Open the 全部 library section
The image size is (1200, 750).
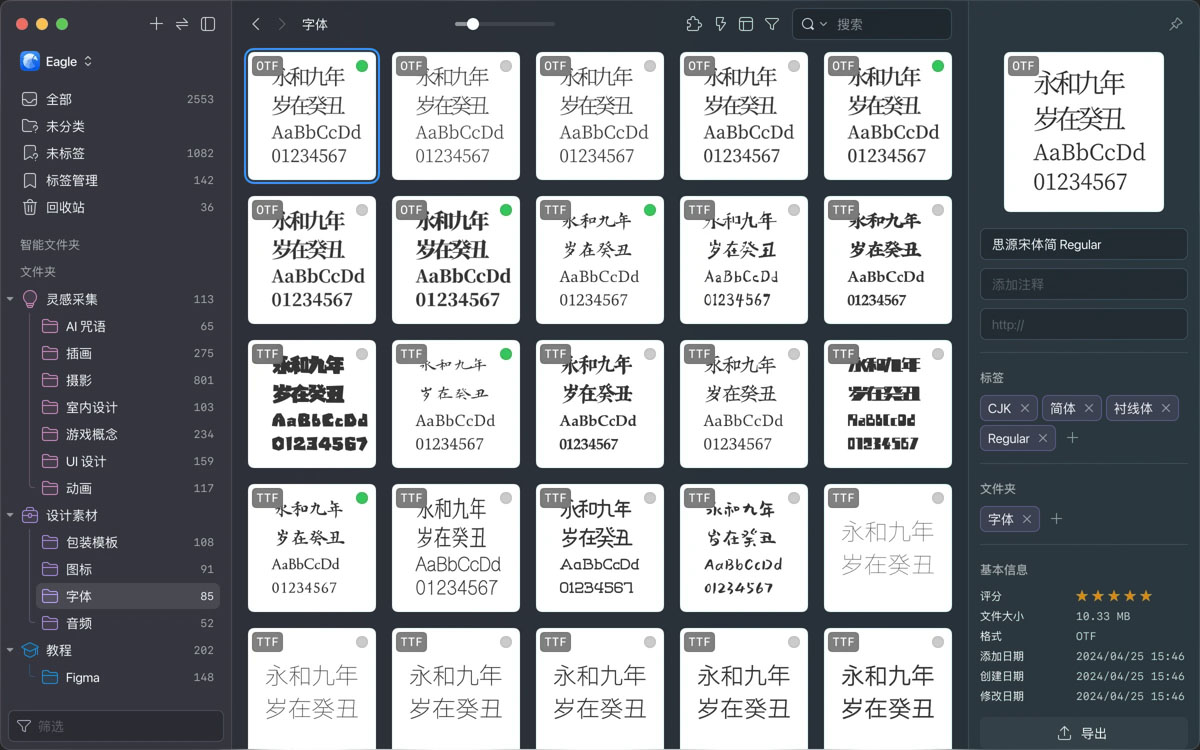tap(60, 99)
